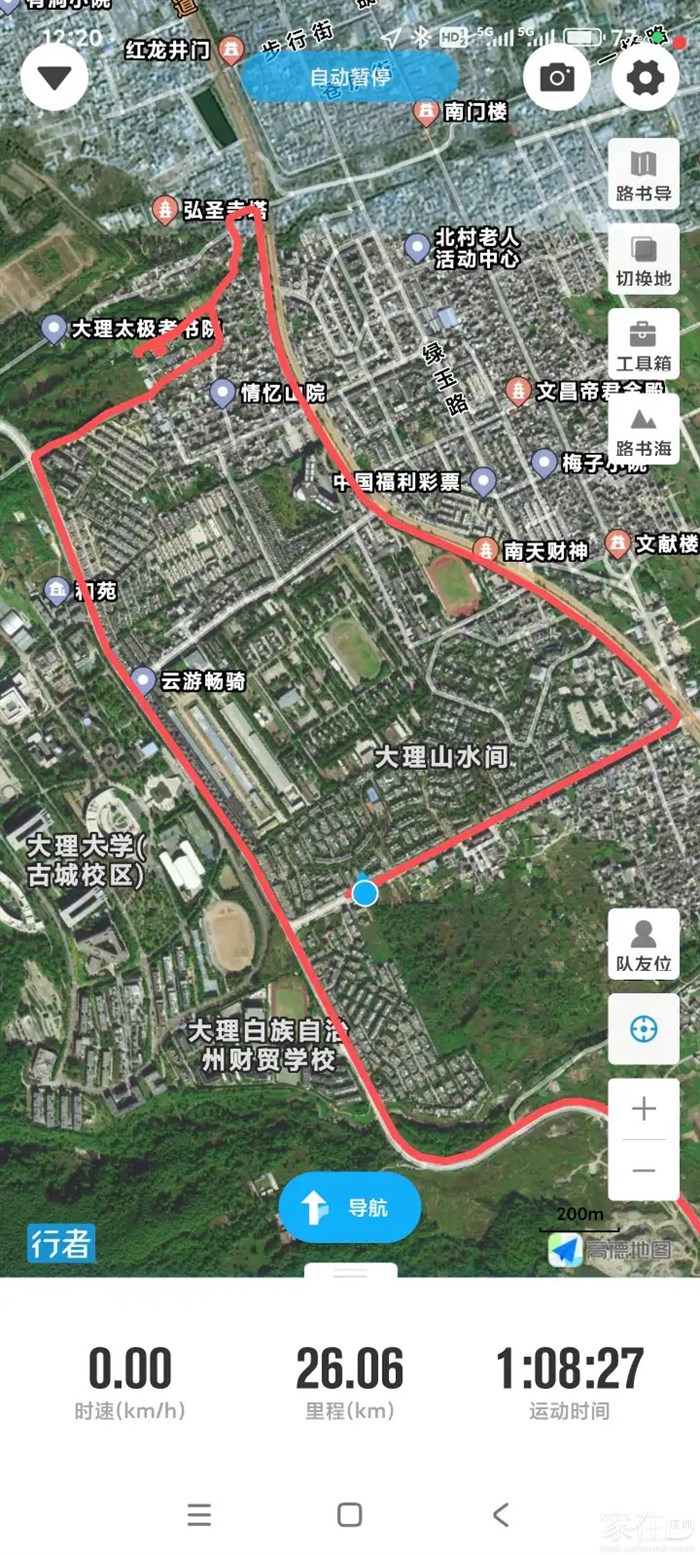The height and width of the screenshot is (1555, 700).
Task: Switch map layer with 切换地
Action: (x=643, y=259)
